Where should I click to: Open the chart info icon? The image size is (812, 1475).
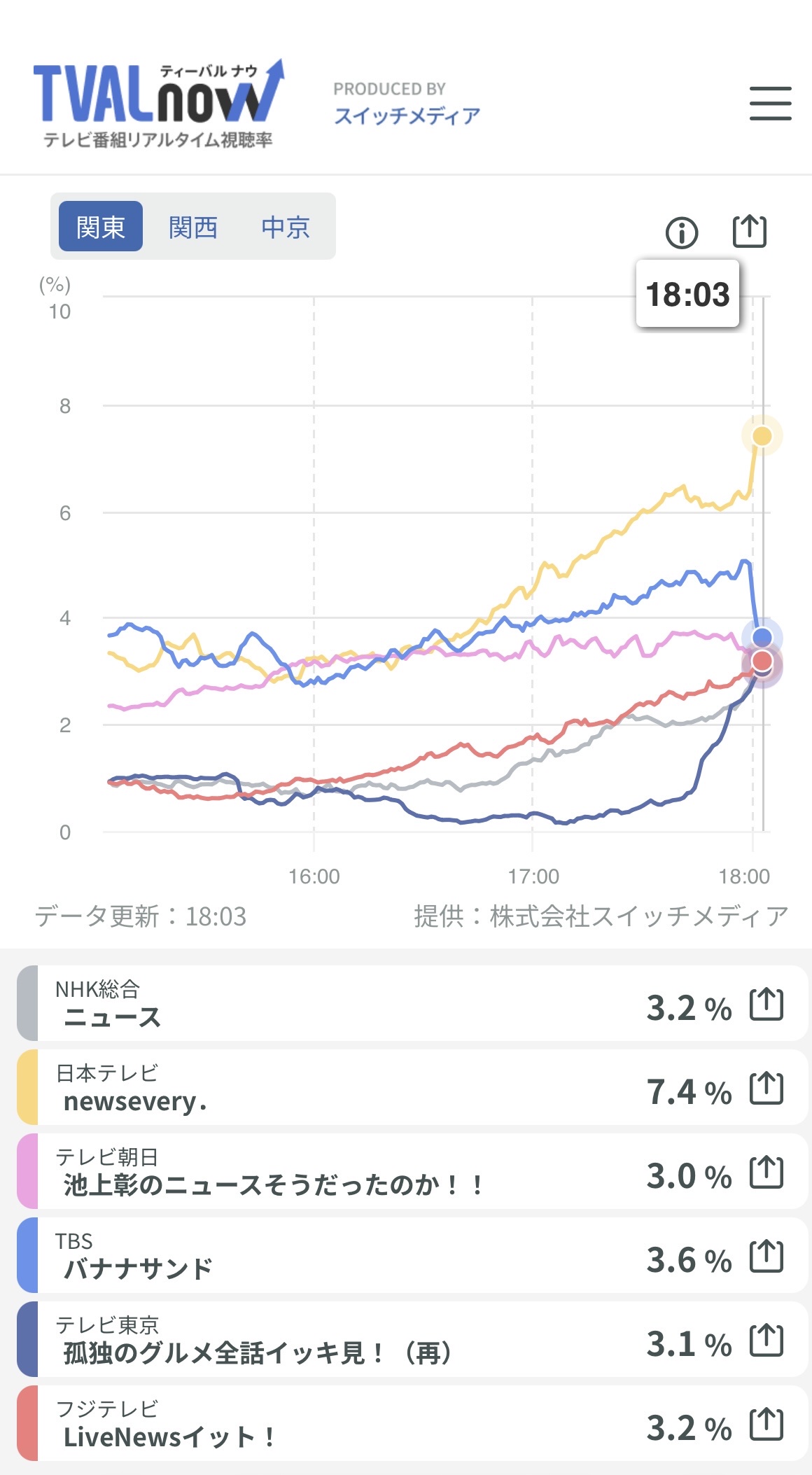click(x=682, y=232)
